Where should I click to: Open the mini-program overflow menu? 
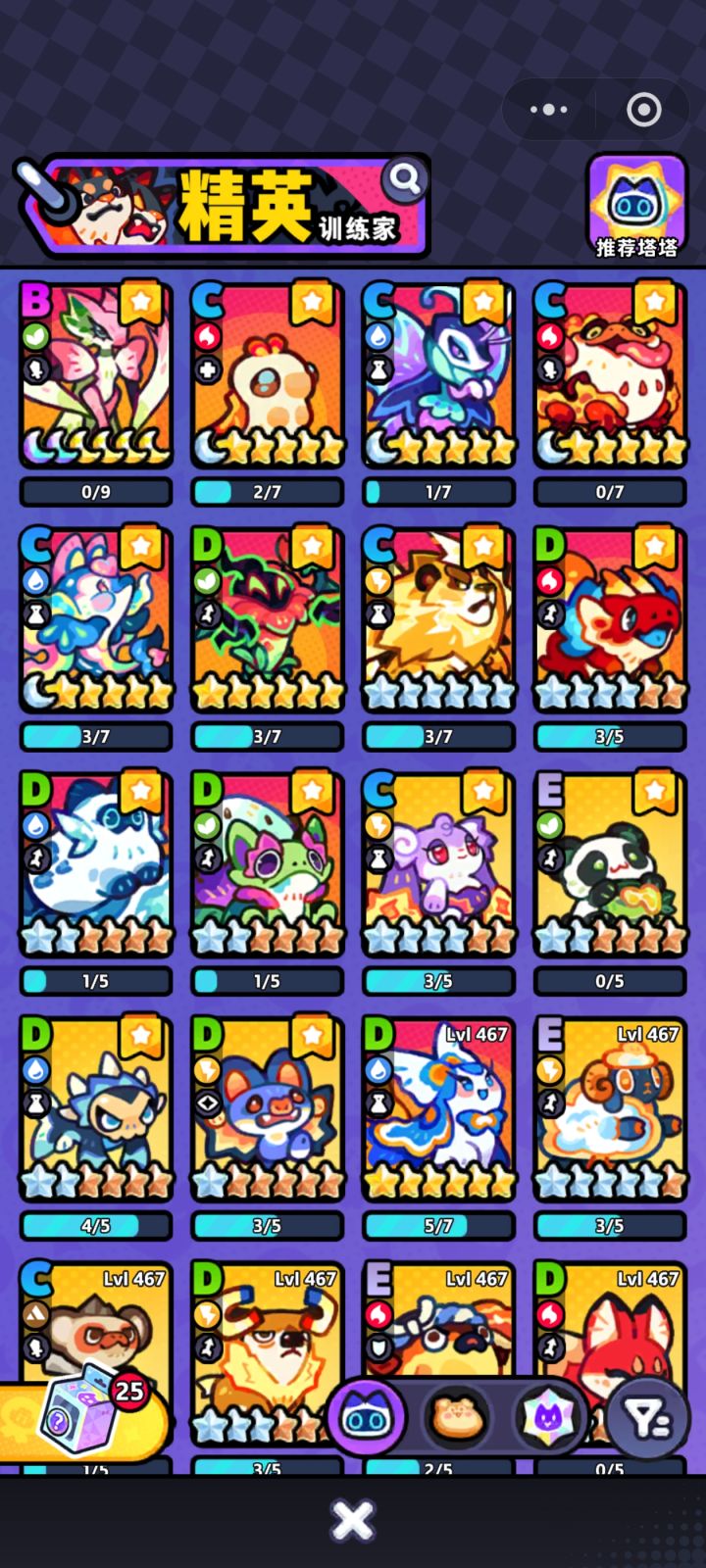point(548,110)
